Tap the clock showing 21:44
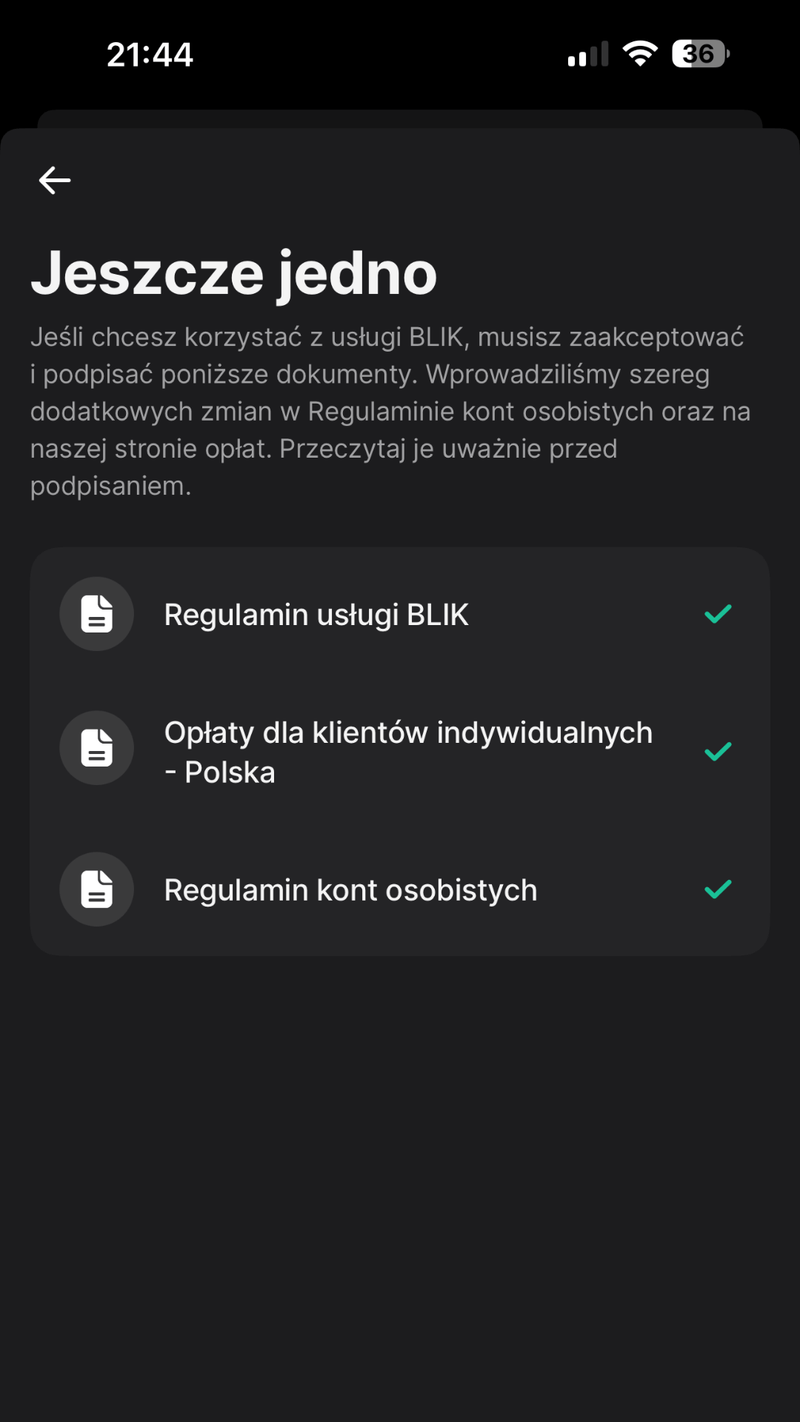Viewport: 800px width, 1422px height. point(150,53)
